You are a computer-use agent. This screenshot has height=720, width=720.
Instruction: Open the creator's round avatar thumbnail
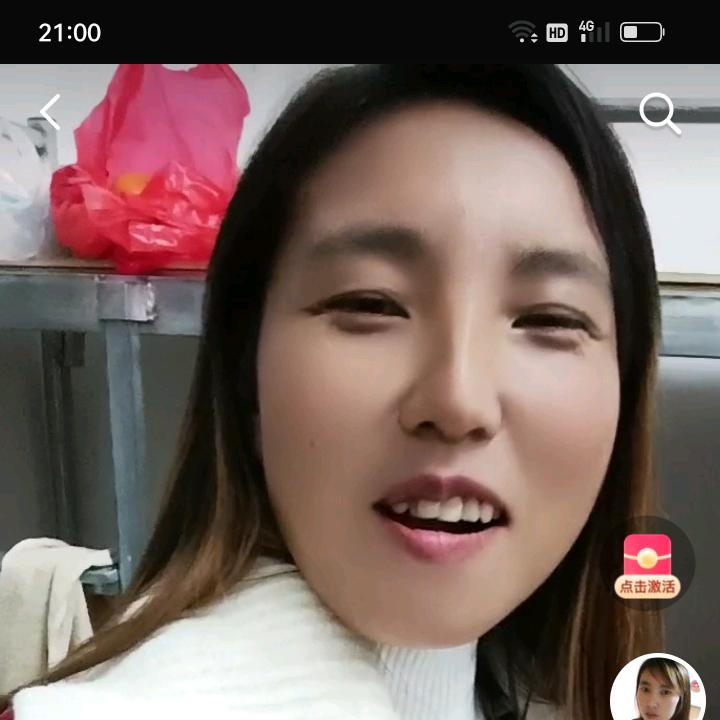657,692
